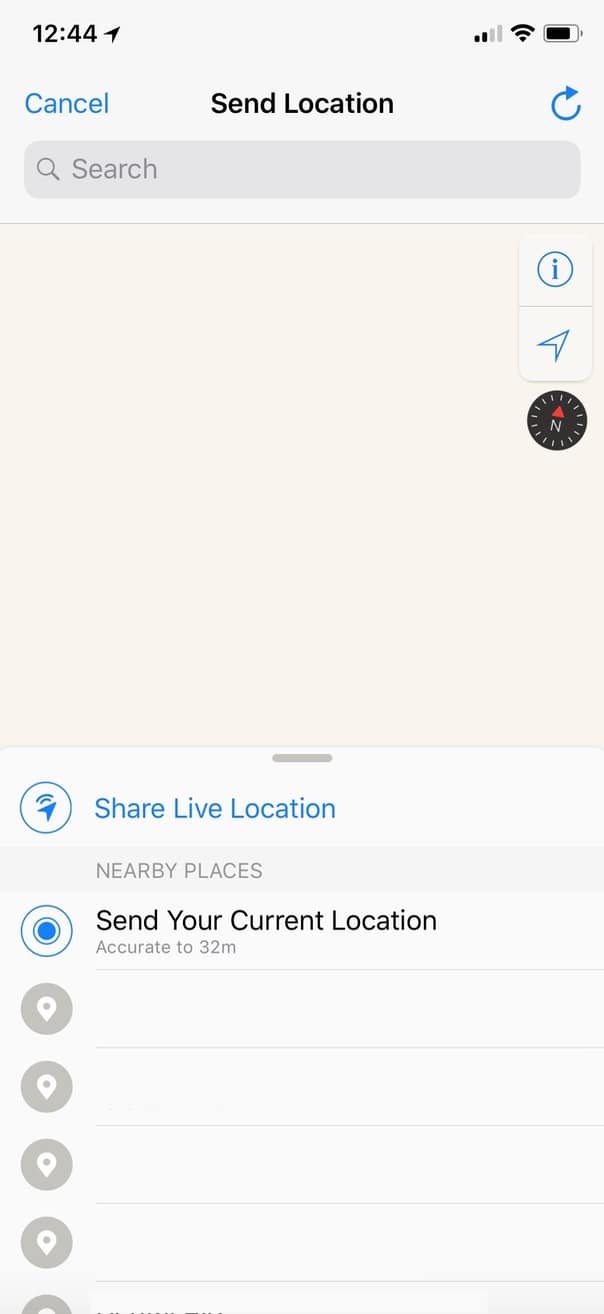Tap the compass to face north
The width and height of the screenshot is (604, 1314).
coord(557,421)
